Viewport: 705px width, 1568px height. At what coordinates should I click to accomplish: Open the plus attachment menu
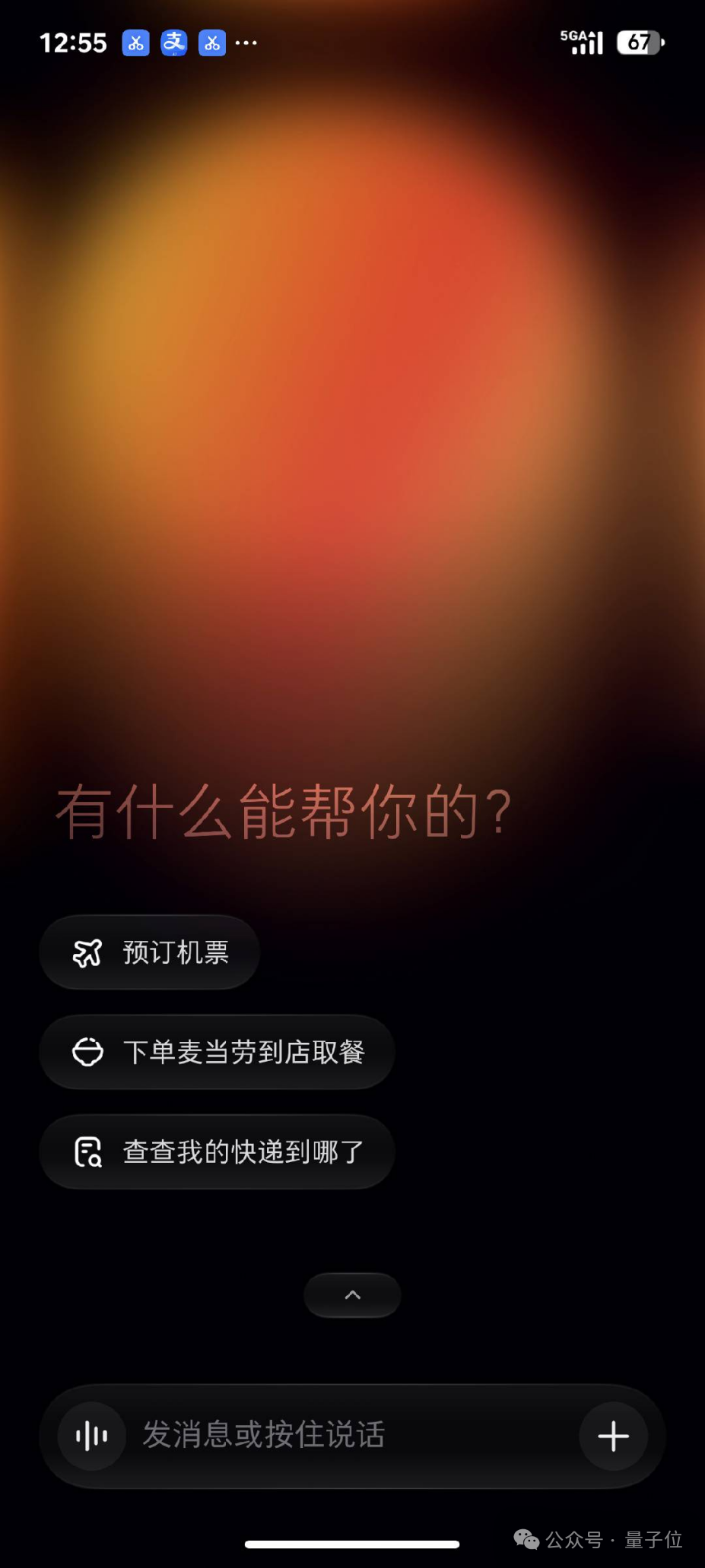pos(613,1437)
